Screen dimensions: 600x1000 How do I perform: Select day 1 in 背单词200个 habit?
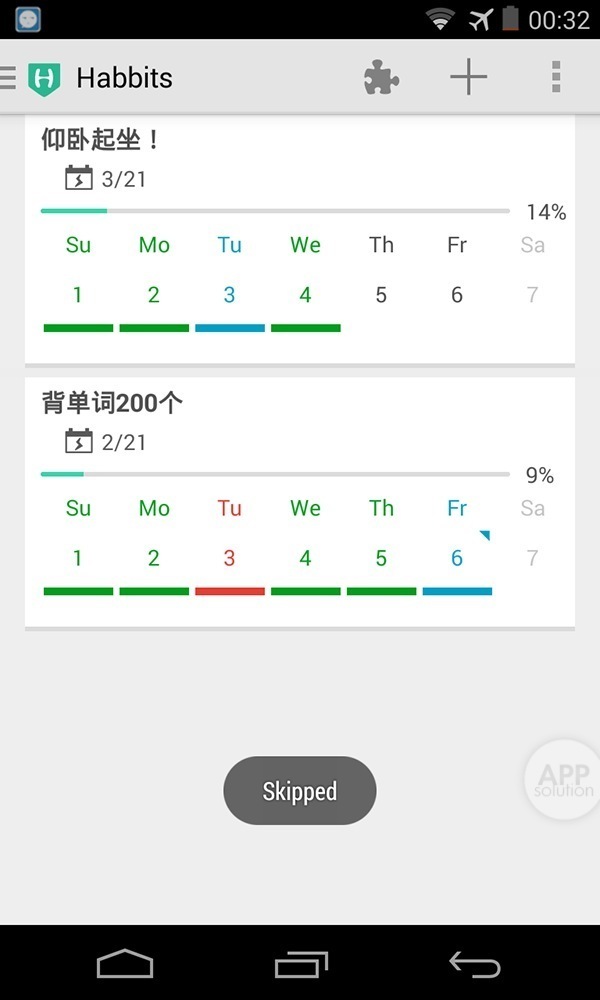pos(78,558)
